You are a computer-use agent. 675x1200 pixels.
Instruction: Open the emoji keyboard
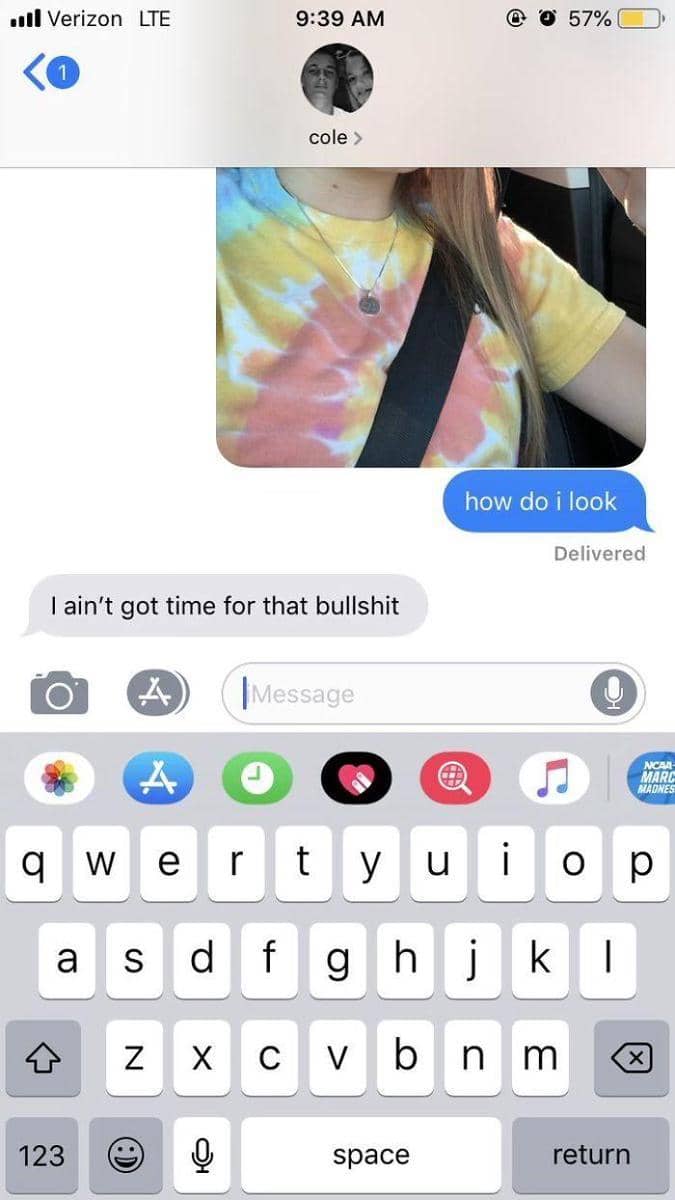coord(126,1155)
